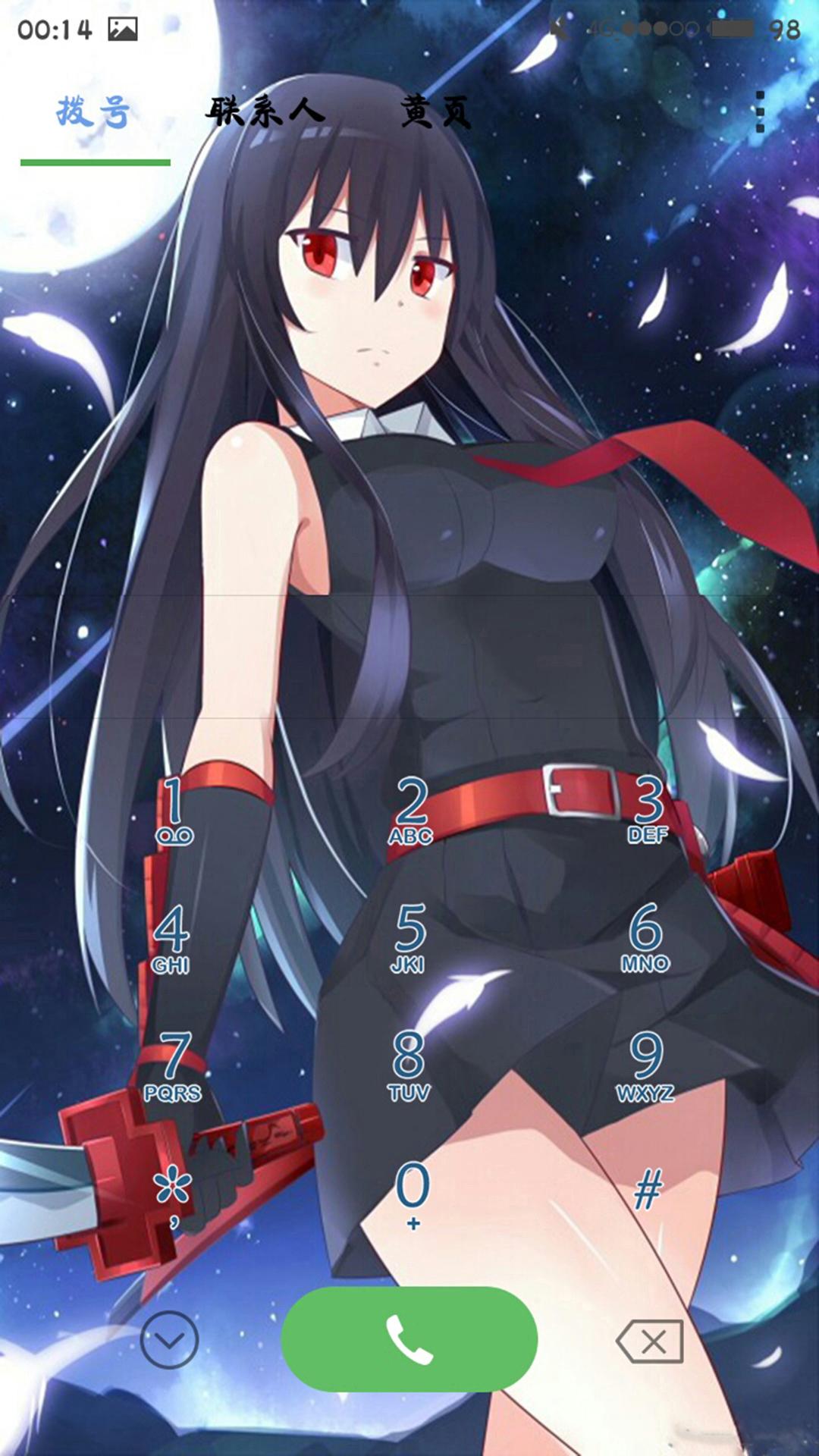Screen dimensions: 819x1456
Task: Select the 拨号 tab
Action: 93,111
